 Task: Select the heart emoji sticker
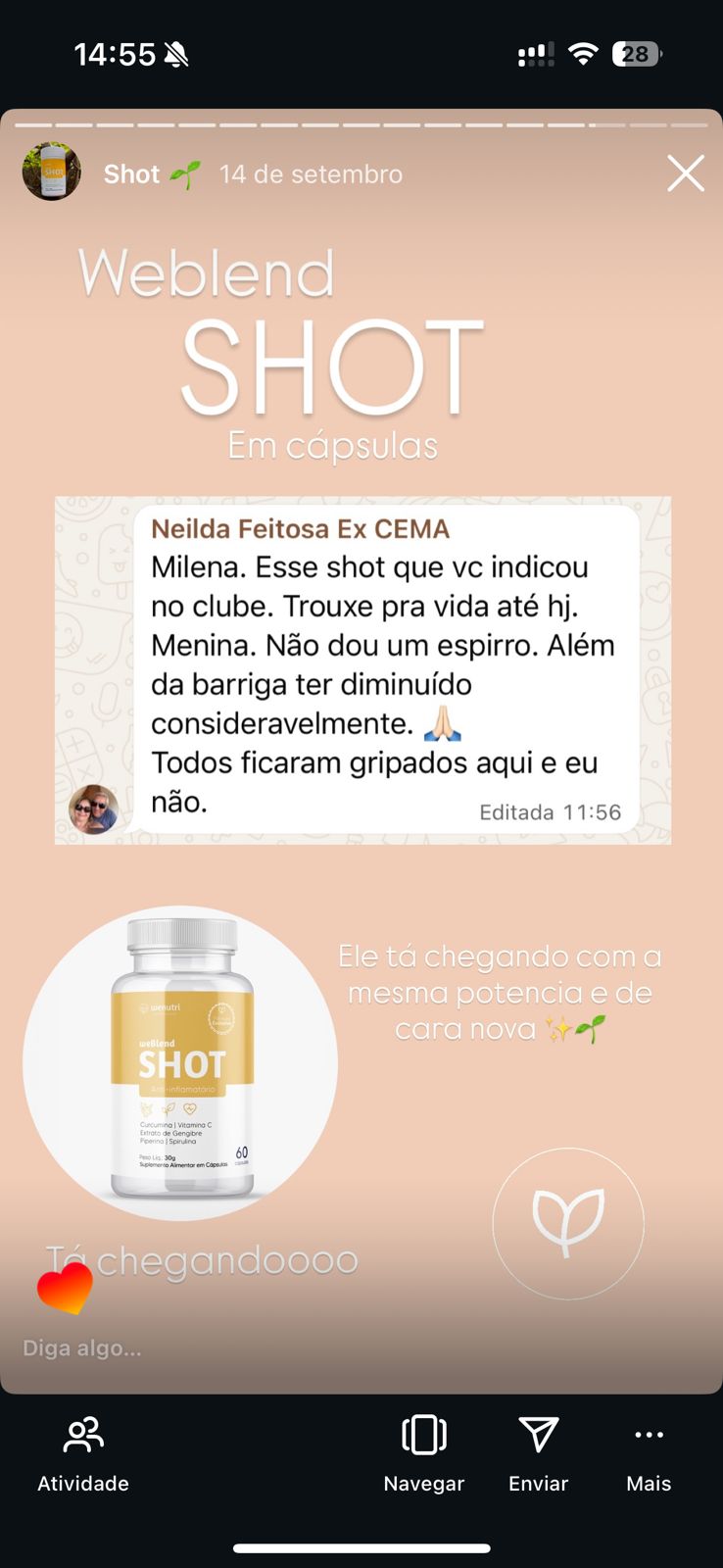pyautogui.click(x=63, y=1287)
